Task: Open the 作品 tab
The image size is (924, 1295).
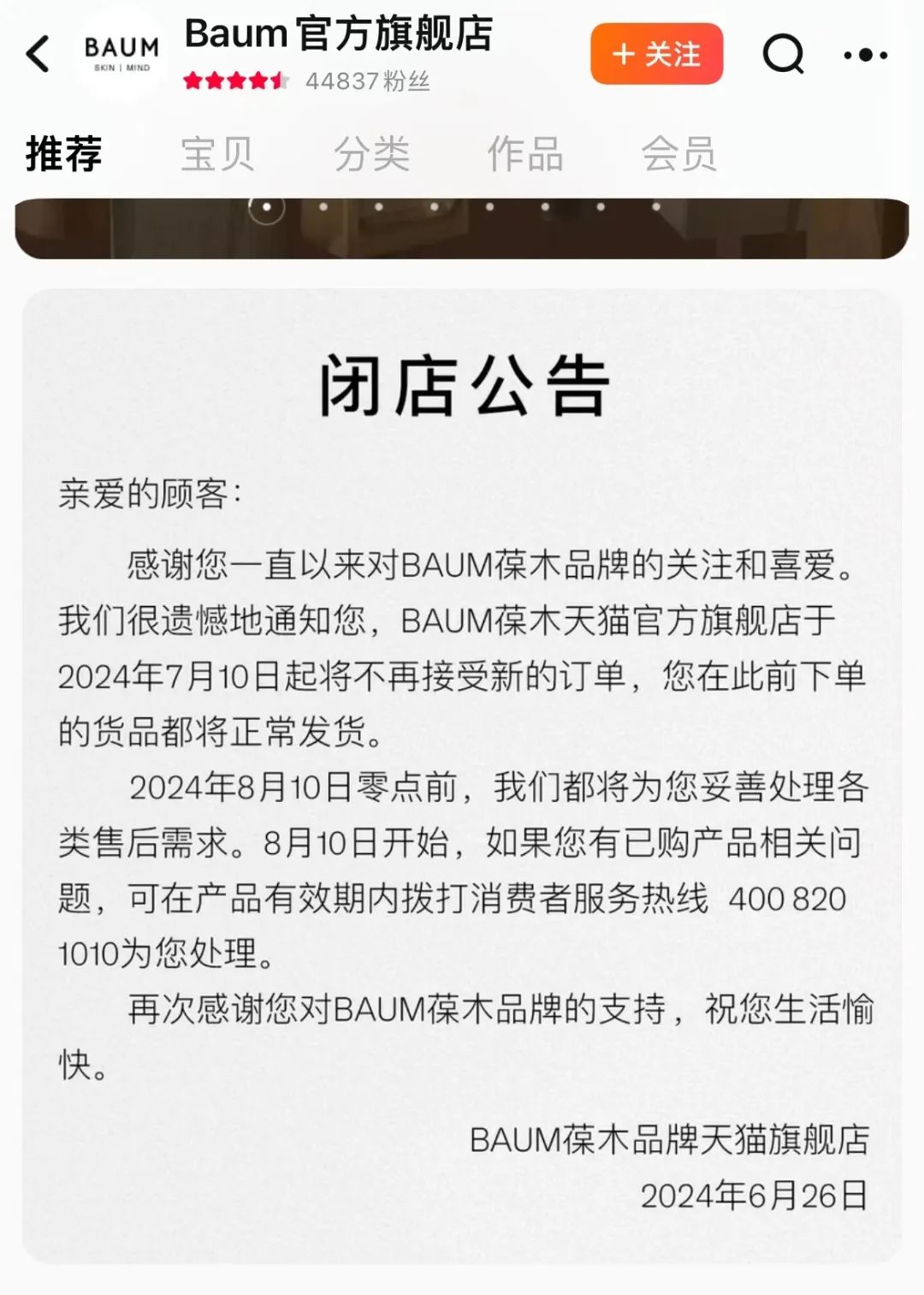Action: (525, 155)
